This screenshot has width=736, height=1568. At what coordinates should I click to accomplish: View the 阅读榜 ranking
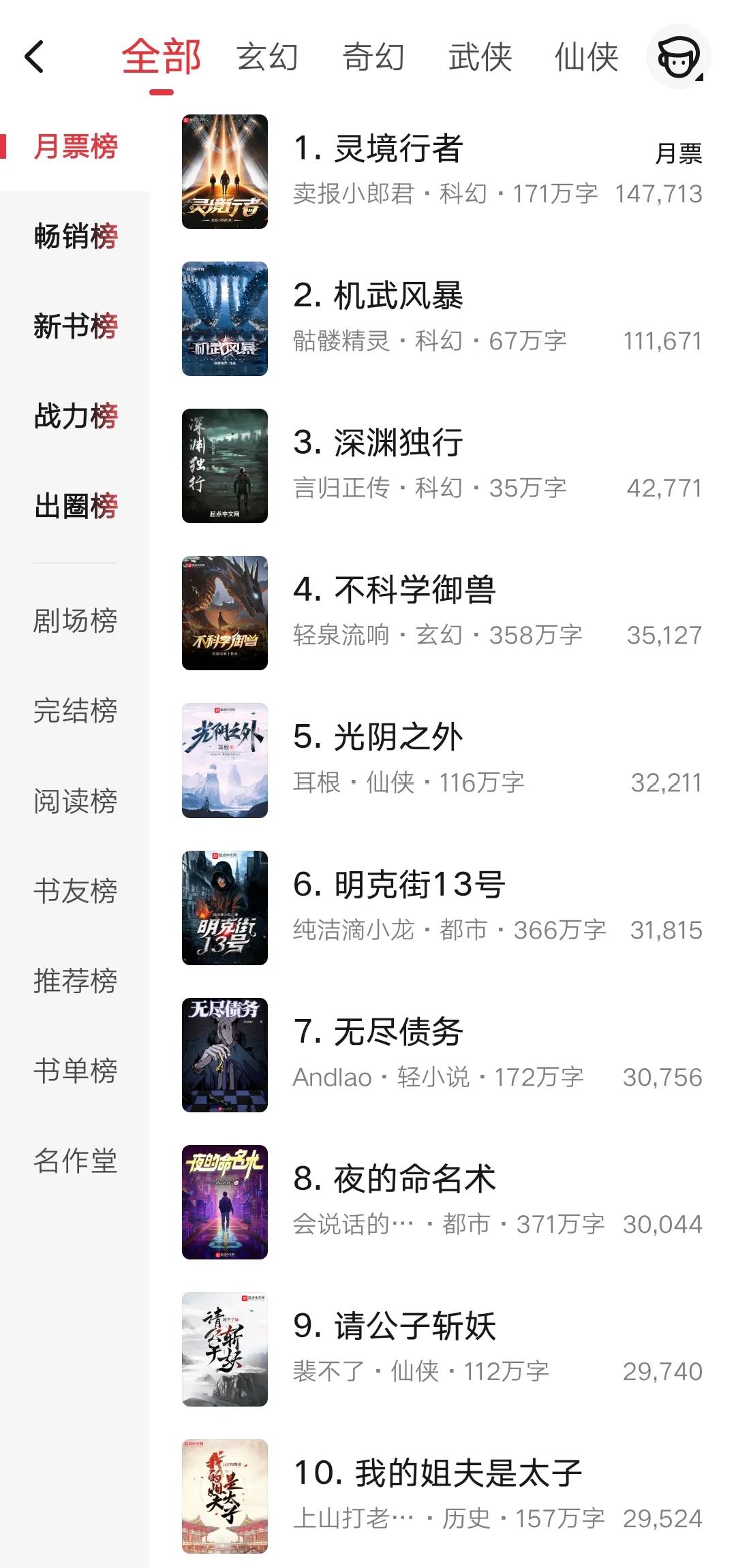75,802
